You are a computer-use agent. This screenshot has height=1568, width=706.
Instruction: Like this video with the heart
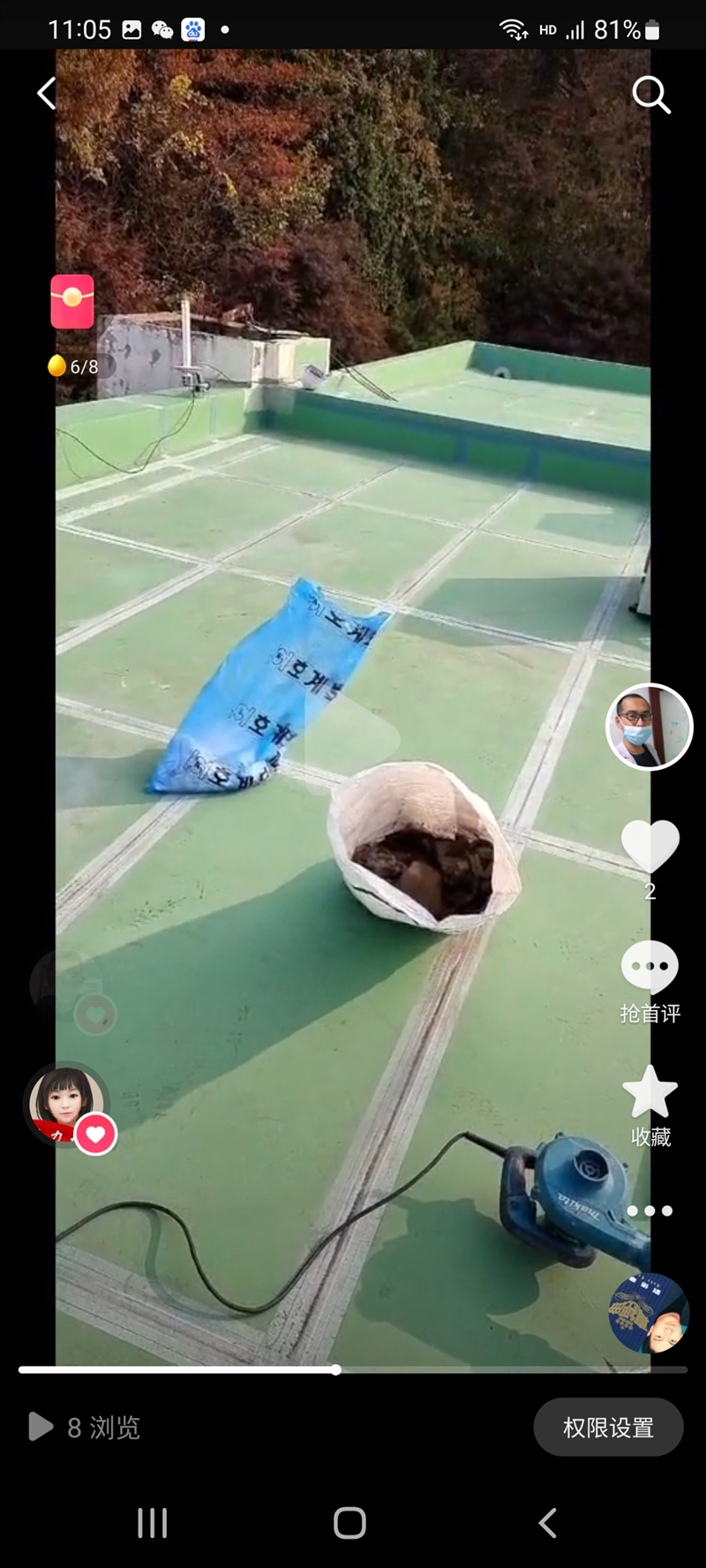coord(650,846)
